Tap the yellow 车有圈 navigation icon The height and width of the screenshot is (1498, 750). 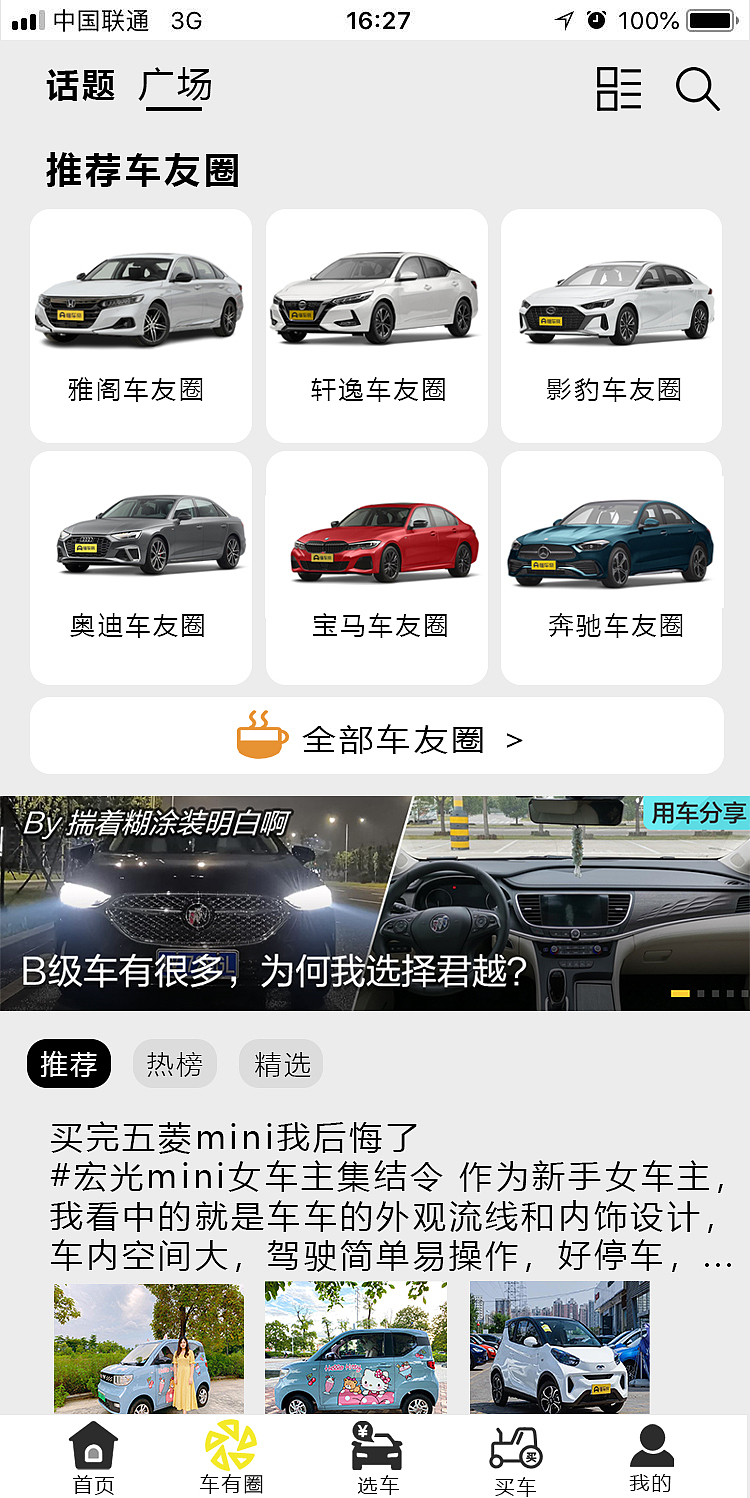tap(233, 1445)
